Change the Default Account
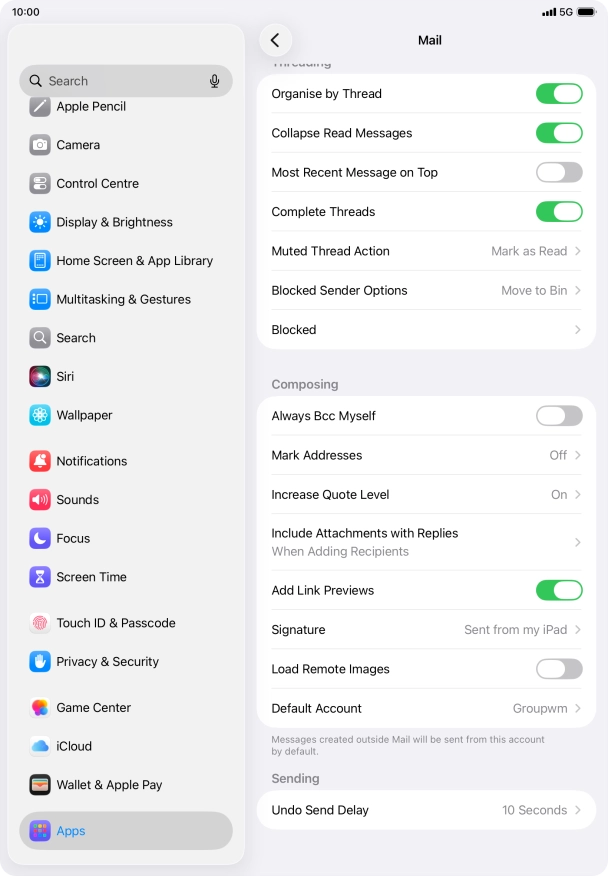This screenshot has height=876, width=608. point(426,708)
